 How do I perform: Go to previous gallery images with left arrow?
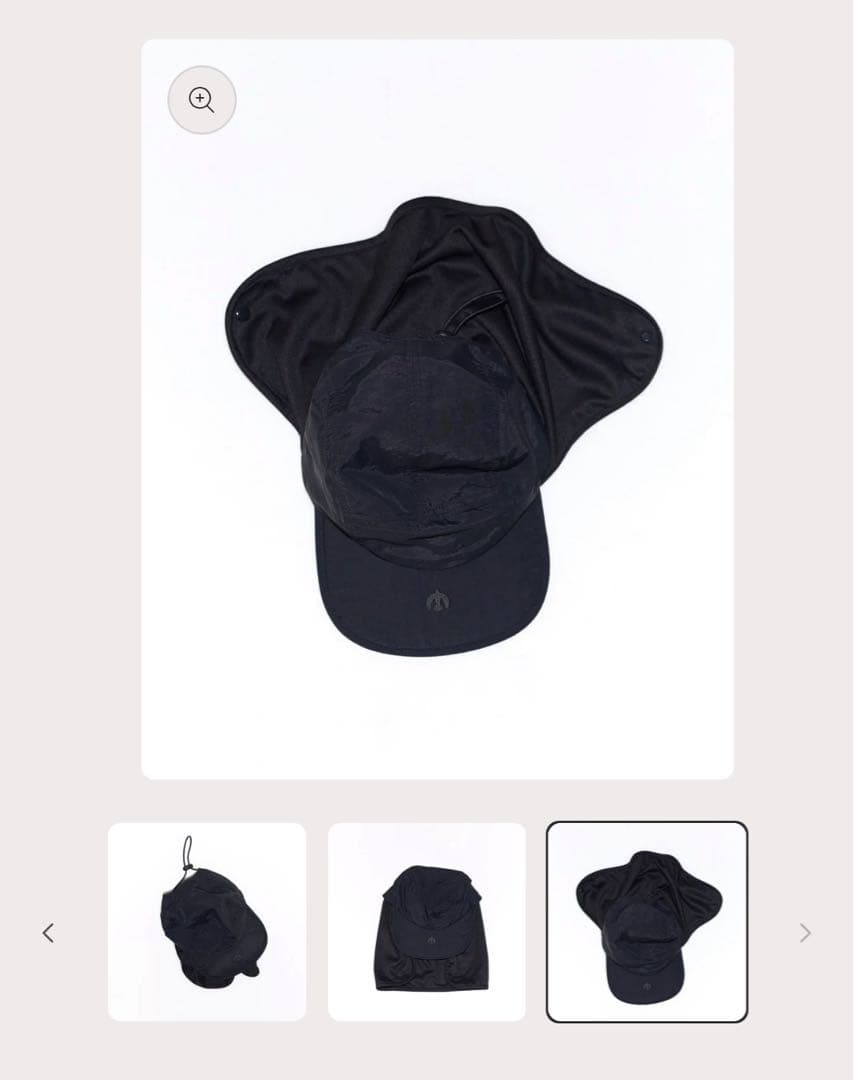pos(48,933)
